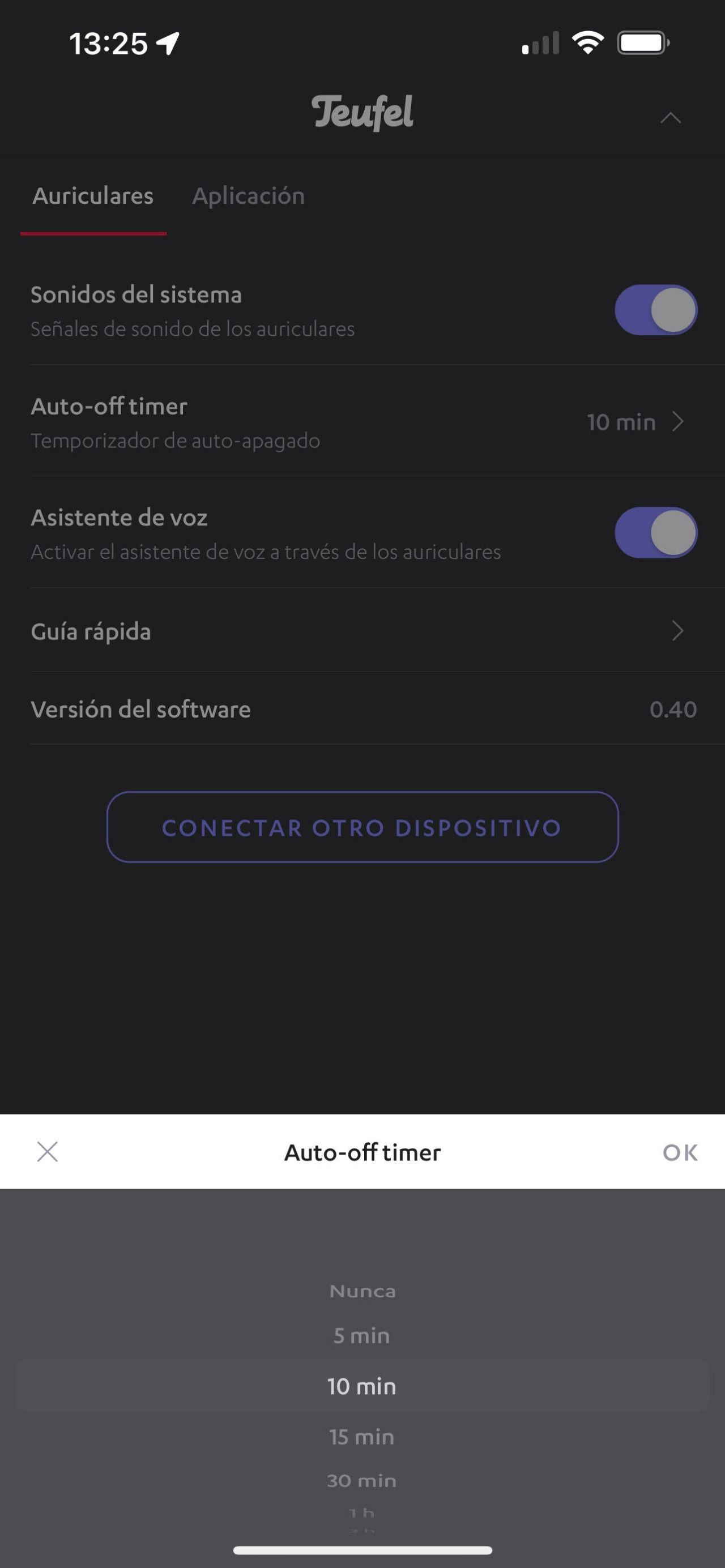The image size is (725, 1568).
Task: Tap Conectar otro dispositivo button
Action: point(362,827)
